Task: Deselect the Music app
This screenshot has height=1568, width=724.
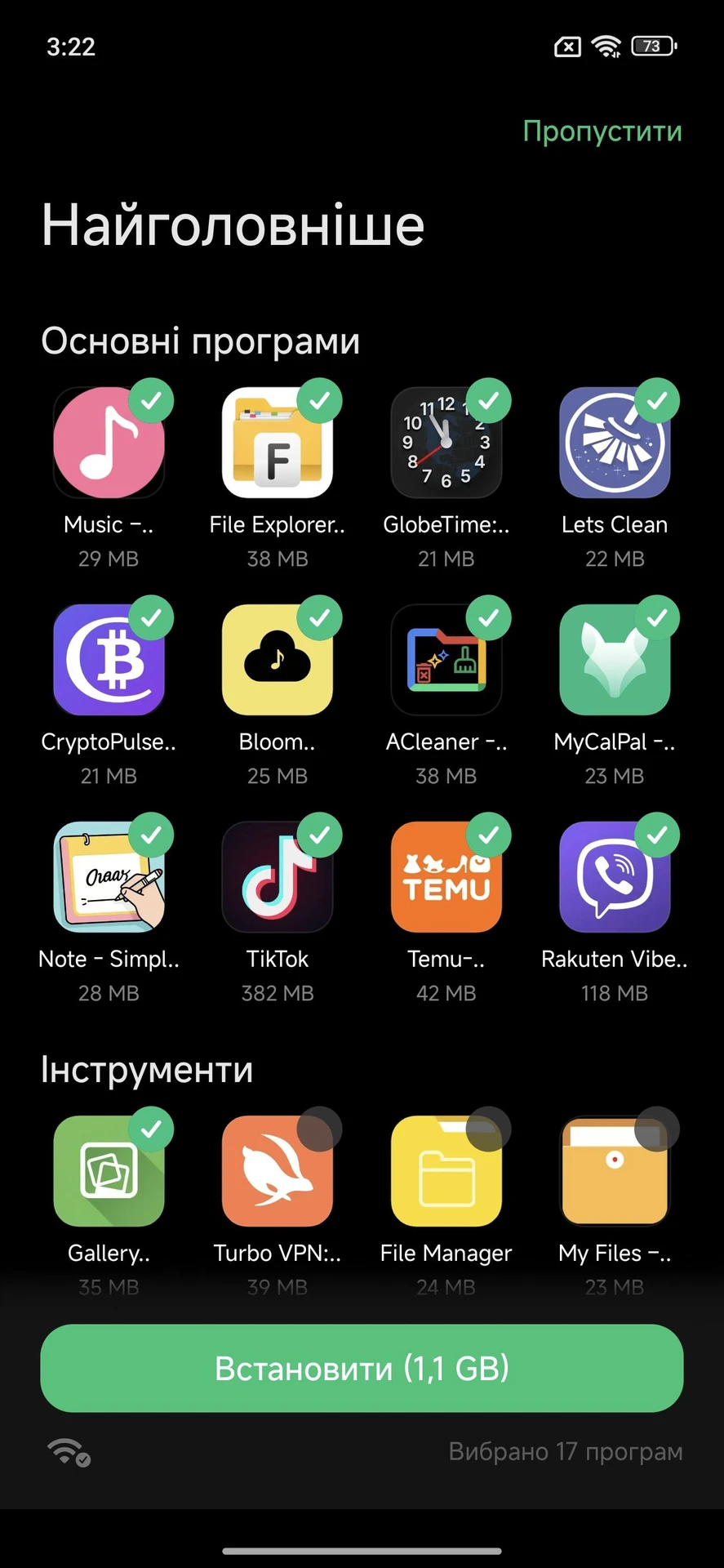Action: coord(109,443)
